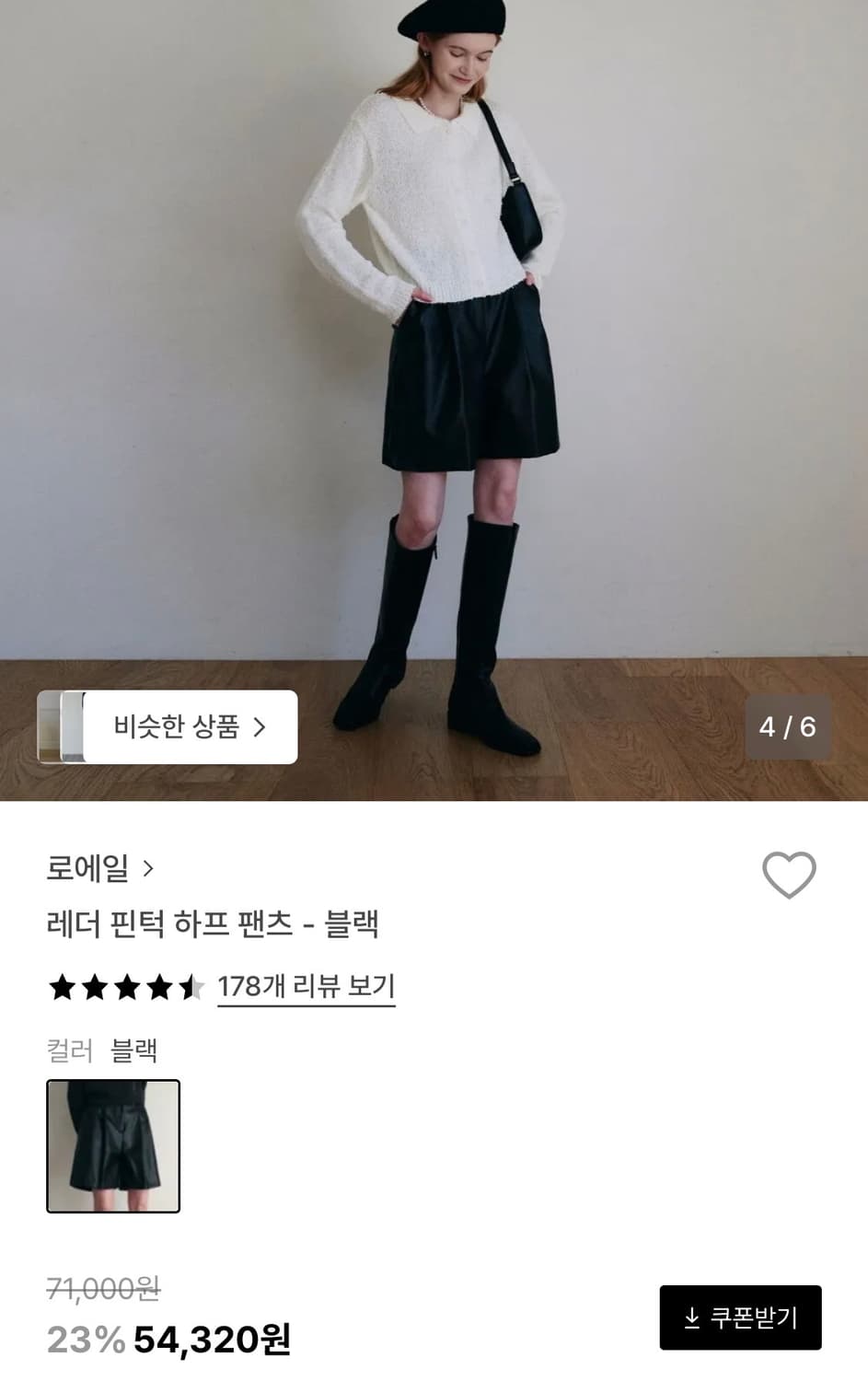
Task: Click the half-filled fifth star icon
Action: 193,987
